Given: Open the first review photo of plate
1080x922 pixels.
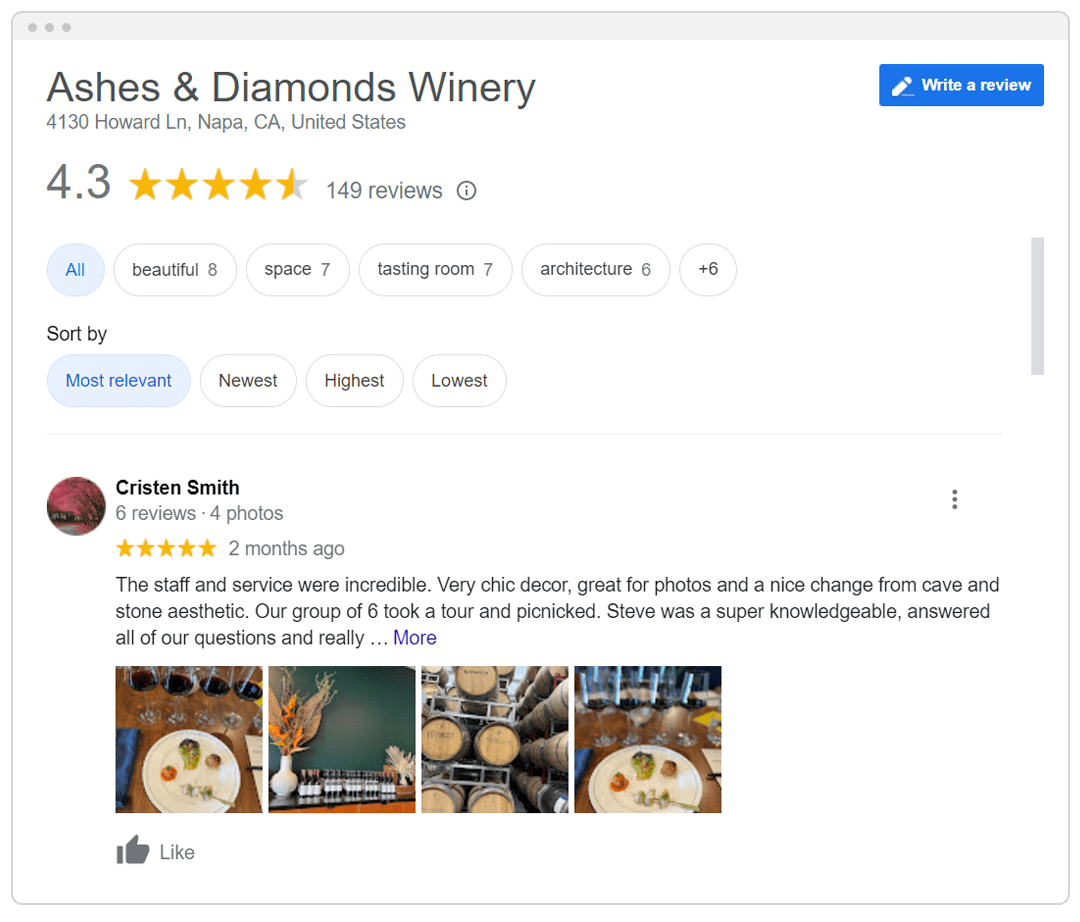Looking at the screenshot, I should click(189, 739).
